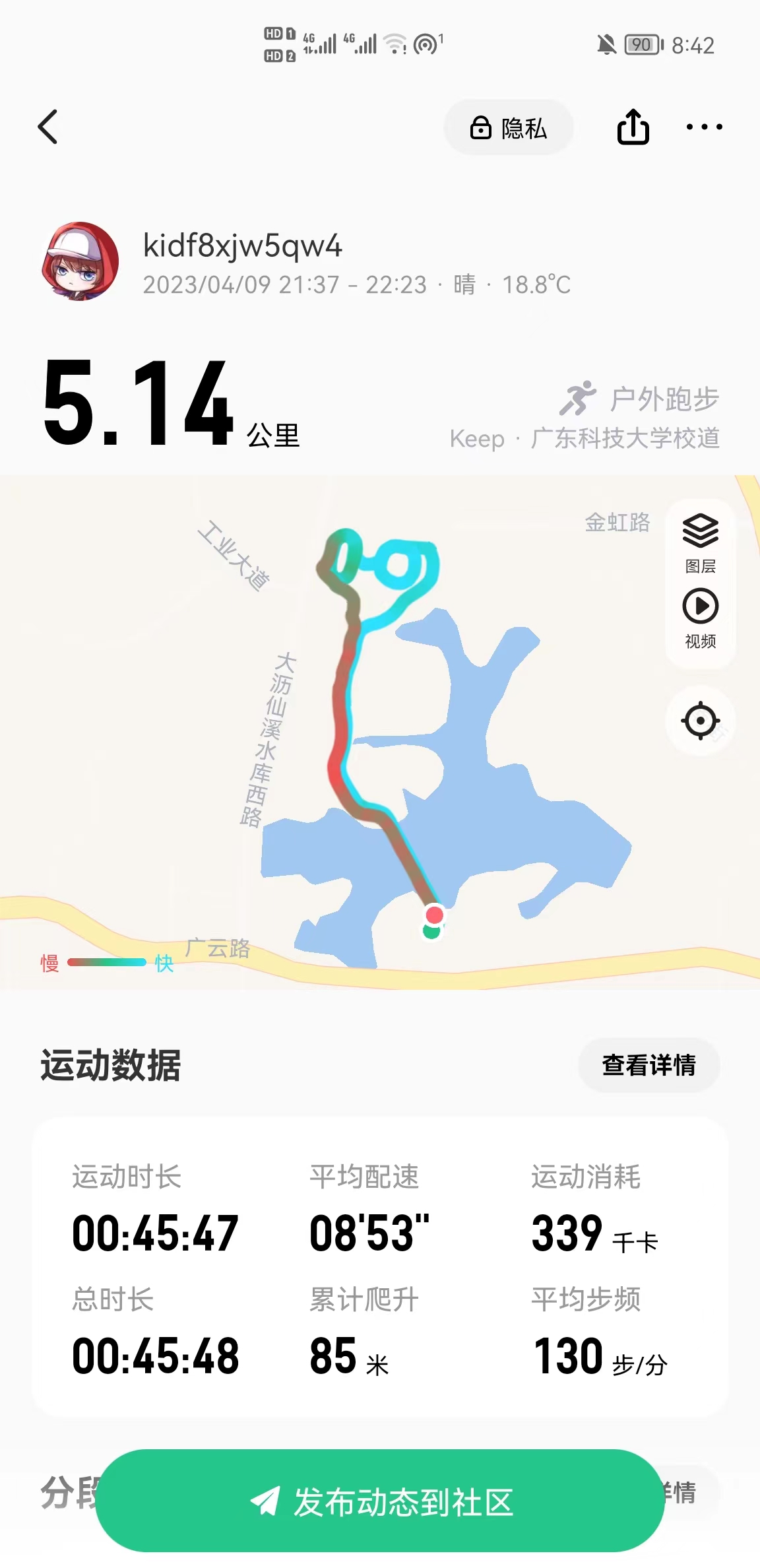Open the three-dot overflow menu
The height and width of the screenshot is (1568, 760).
[x=704, y=127]
